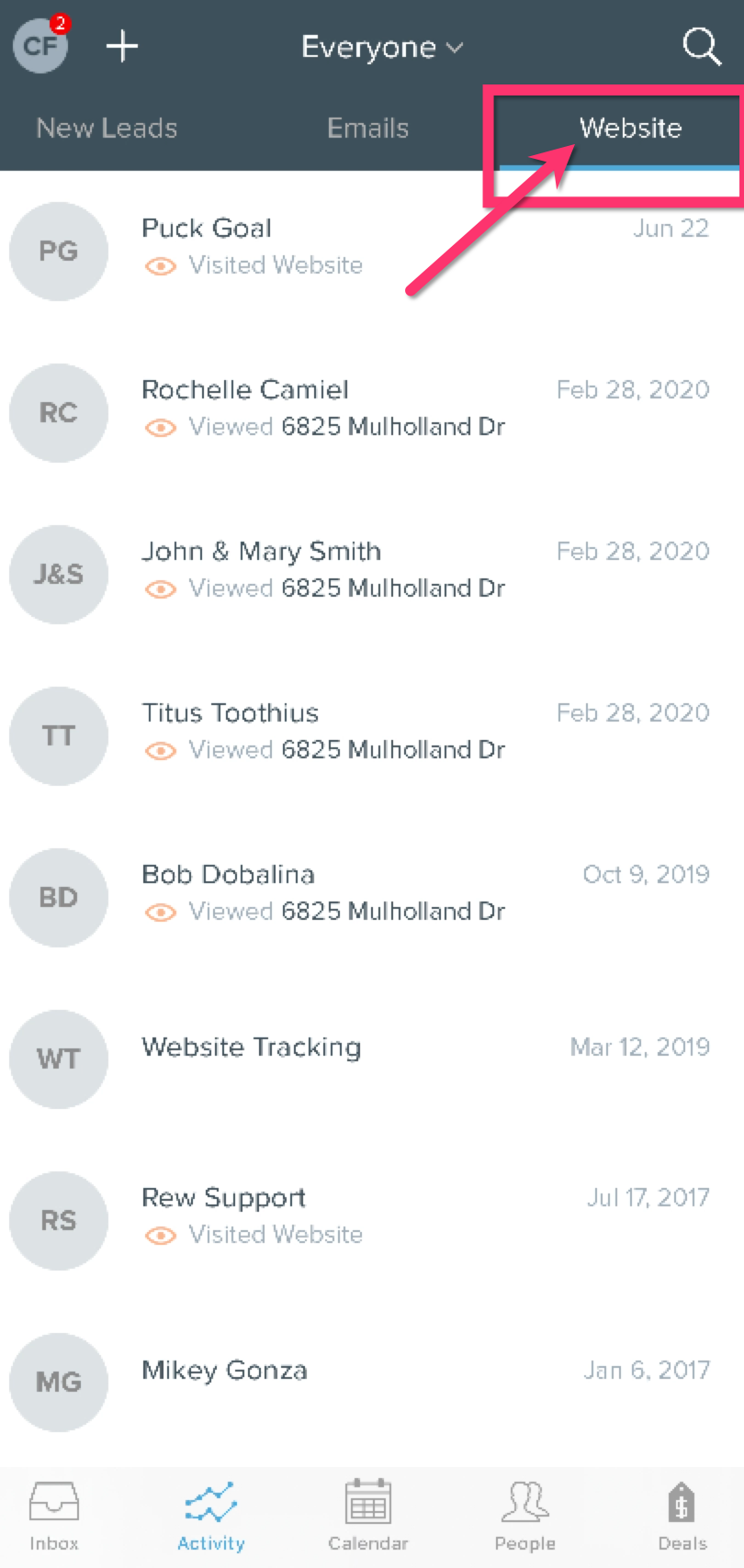
Task: Open Mikey Gonza's entry
Action: coord(372,1382)
